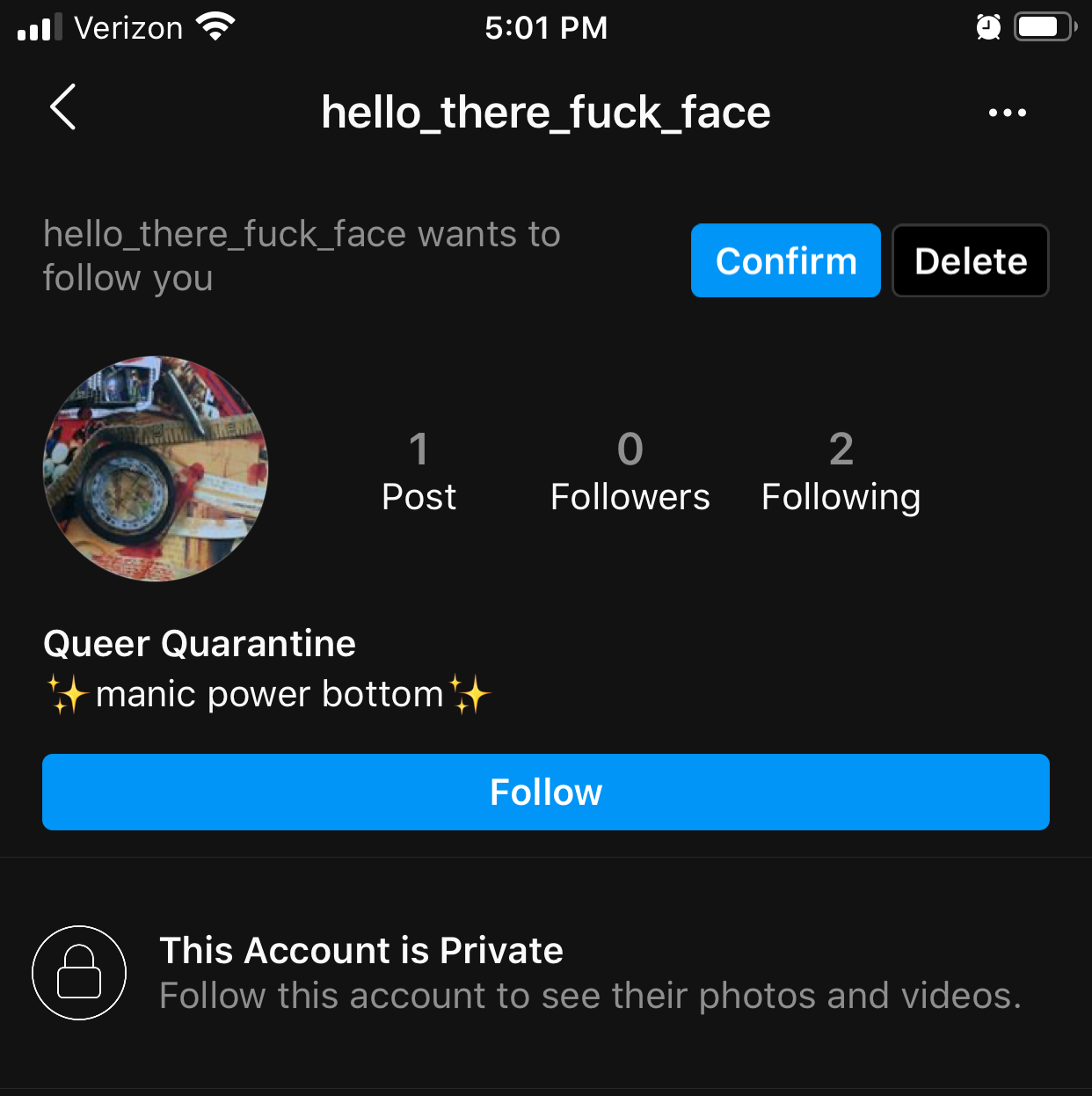The image size is (1092, 1096).
Task: View the profile picture
Action: pyautogui.click(x=156, y=468)
